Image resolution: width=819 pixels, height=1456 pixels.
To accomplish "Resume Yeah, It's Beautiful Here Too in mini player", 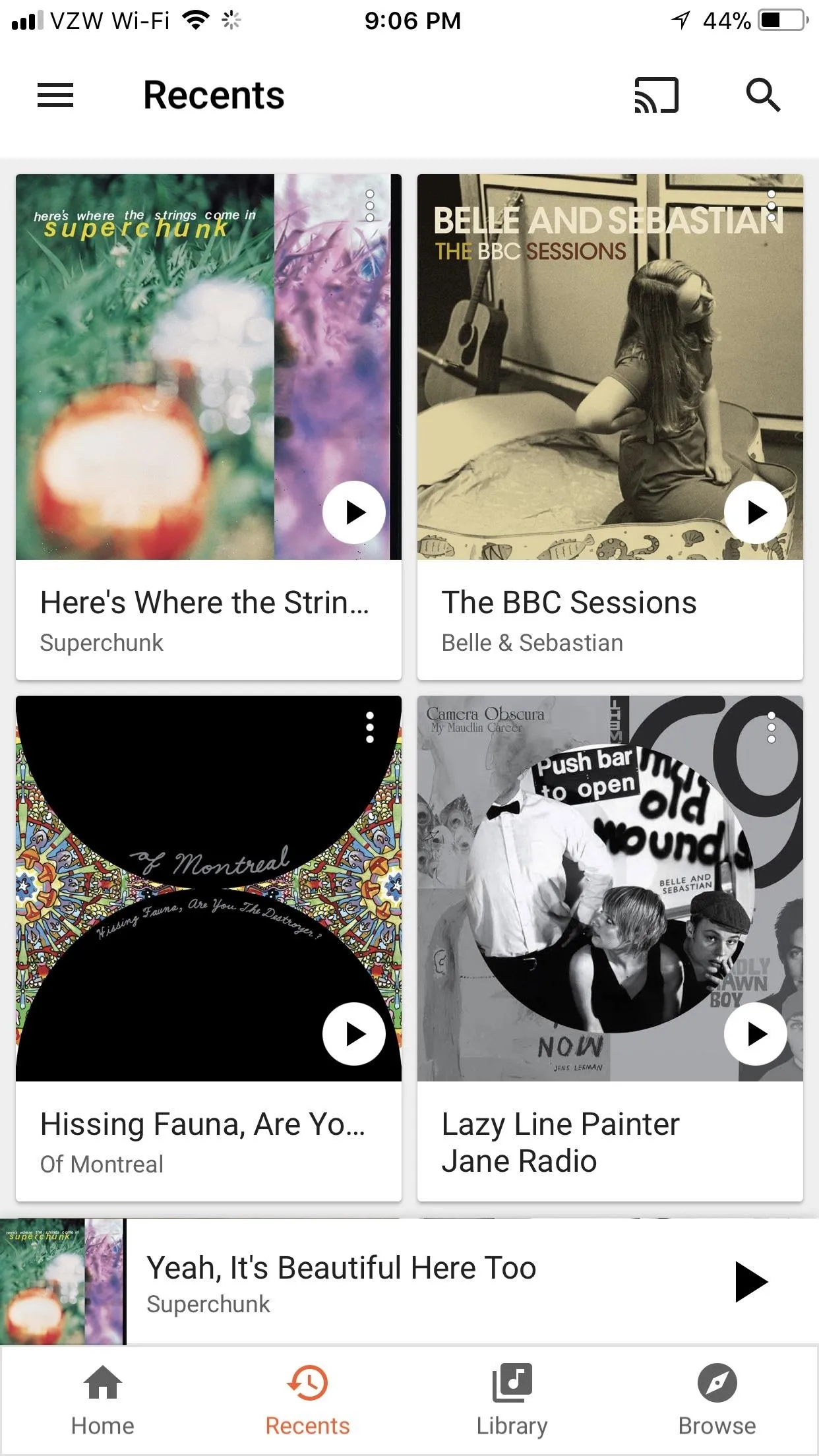I will point(752,1281).
